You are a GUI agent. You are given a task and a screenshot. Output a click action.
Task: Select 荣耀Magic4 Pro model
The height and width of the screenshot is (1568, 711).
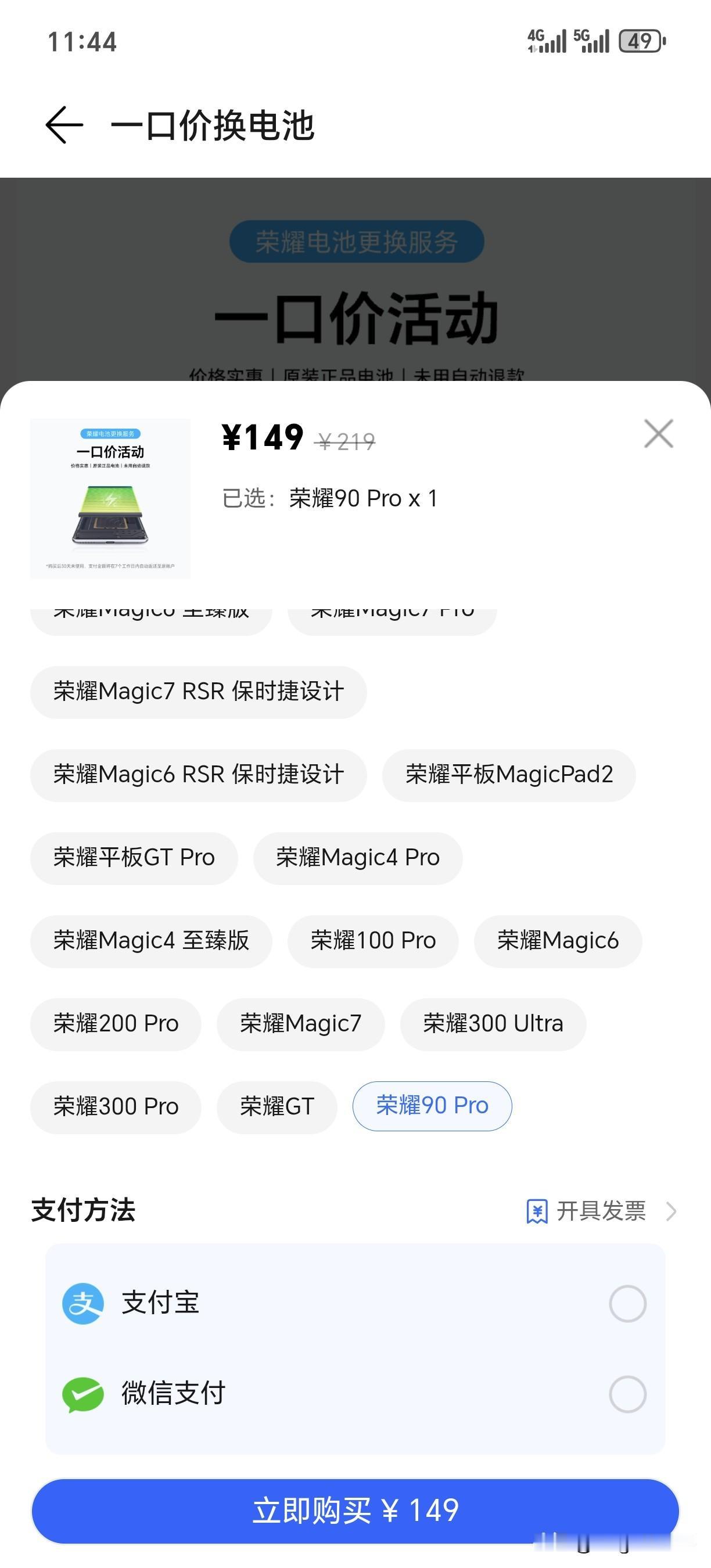(x=357, y=857)
